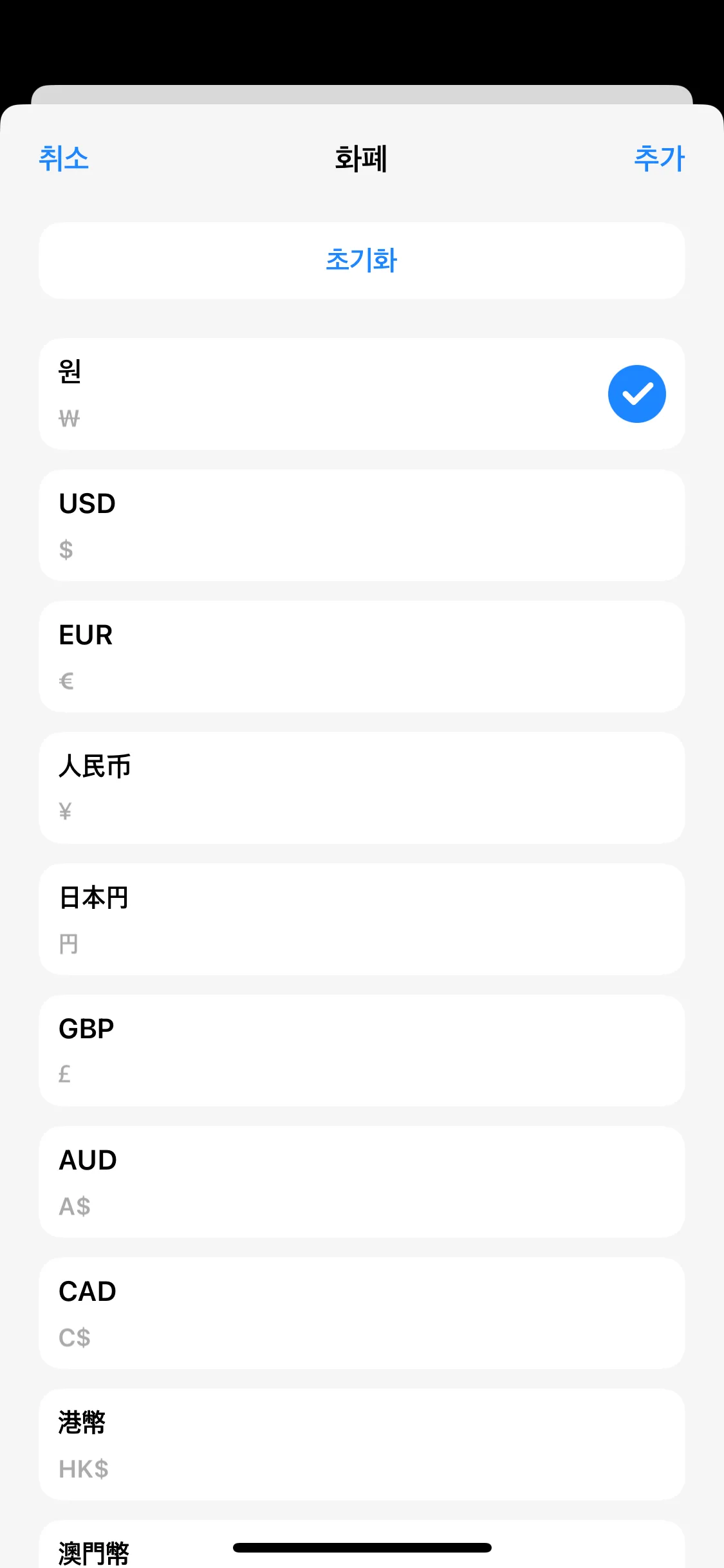Choose 日本円 currency row
The height and width of the screenshot is (1568, 724).
point(362,919)
